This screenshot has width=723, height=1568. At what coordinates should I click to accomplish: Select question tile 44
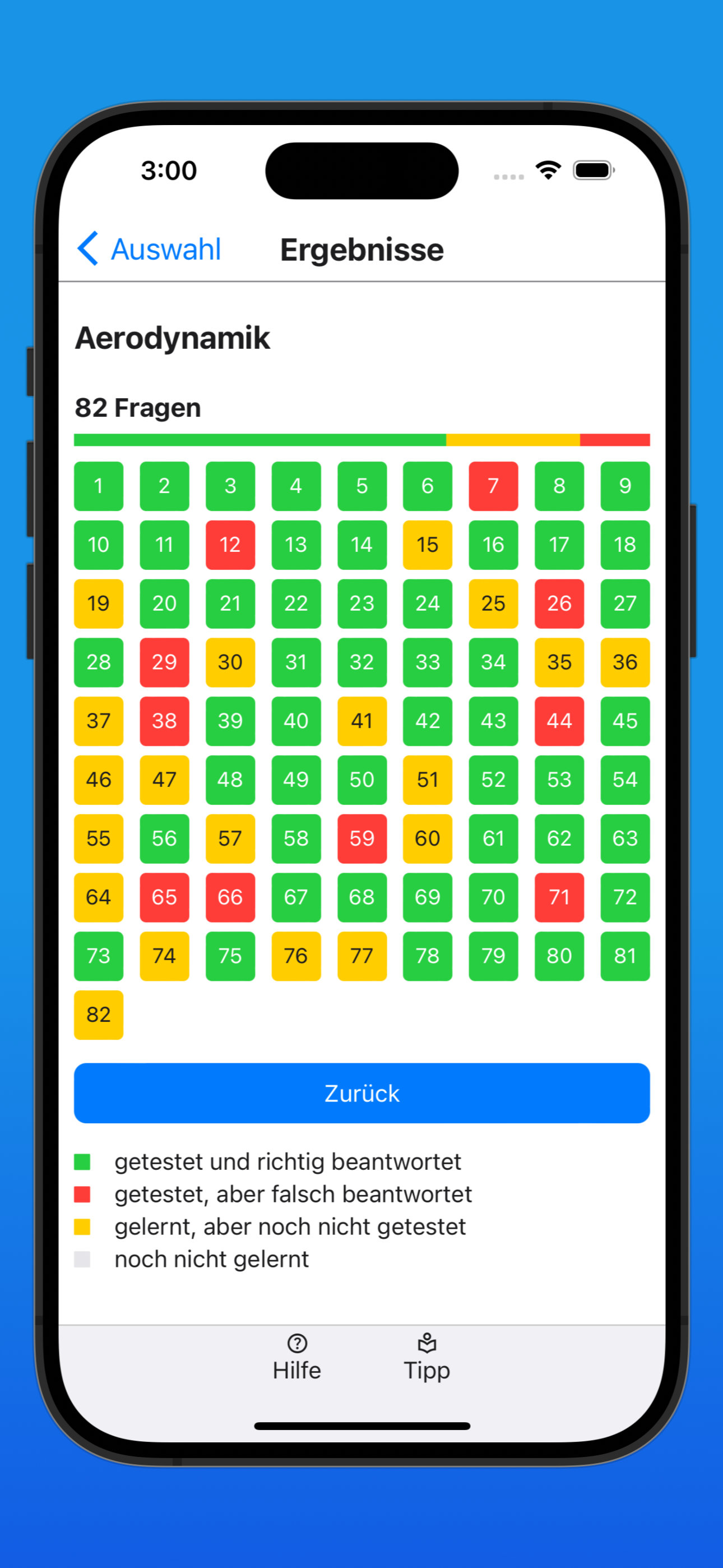(559, 721)
